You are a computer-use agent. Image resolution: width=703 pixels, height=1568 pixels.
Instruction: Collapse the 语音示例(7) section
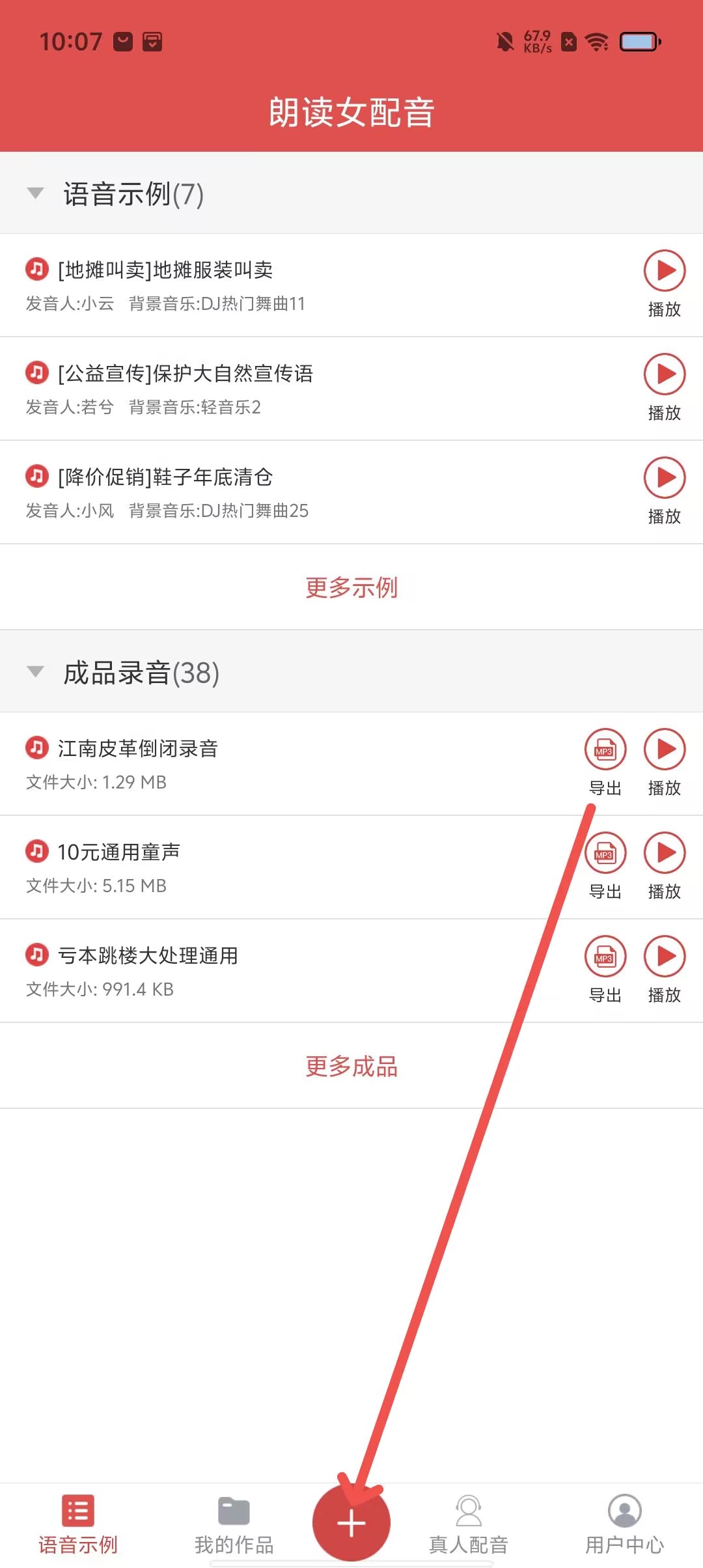35,193
